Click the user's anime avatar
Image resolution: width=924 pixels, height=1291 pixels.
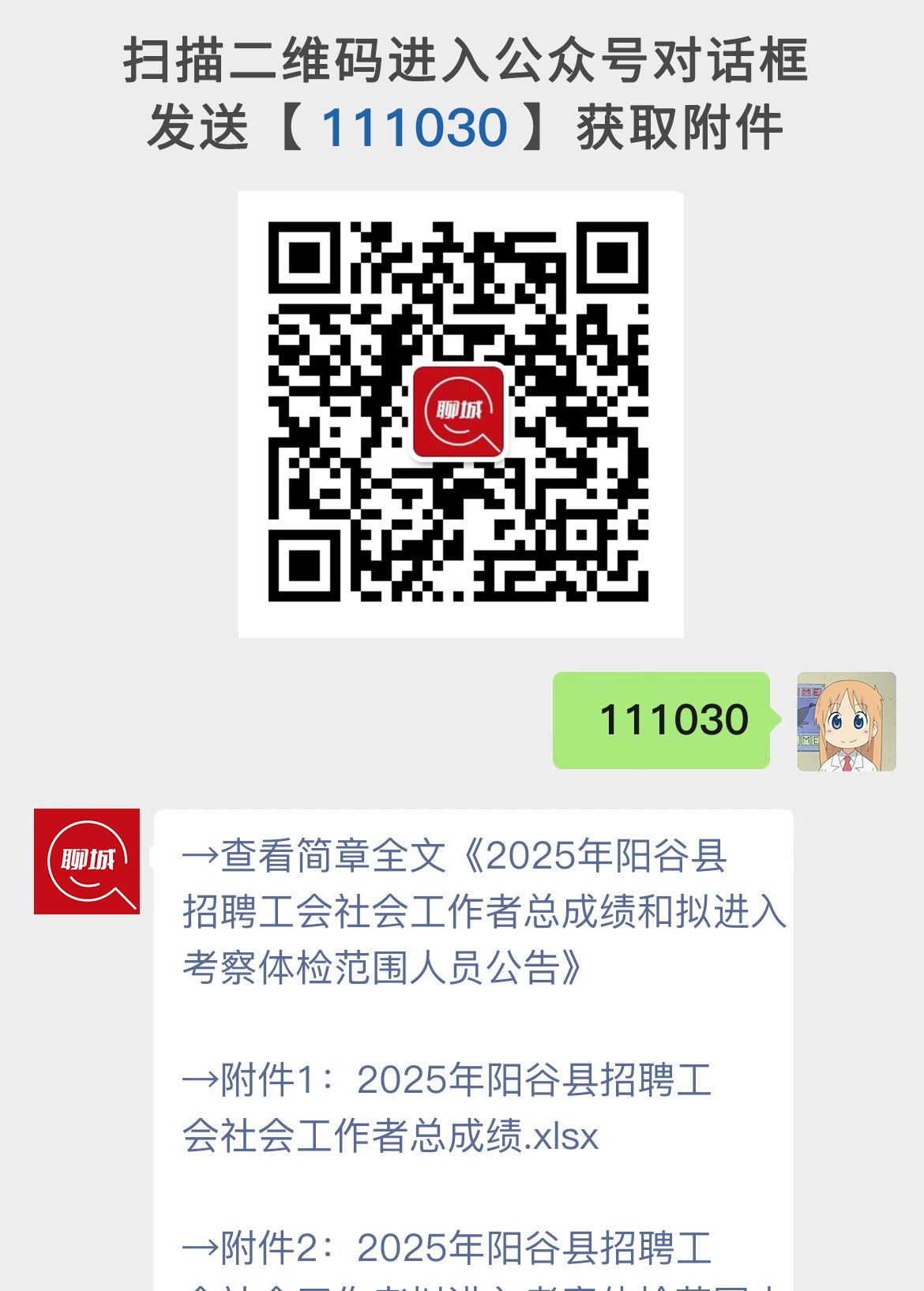[845, 721]
